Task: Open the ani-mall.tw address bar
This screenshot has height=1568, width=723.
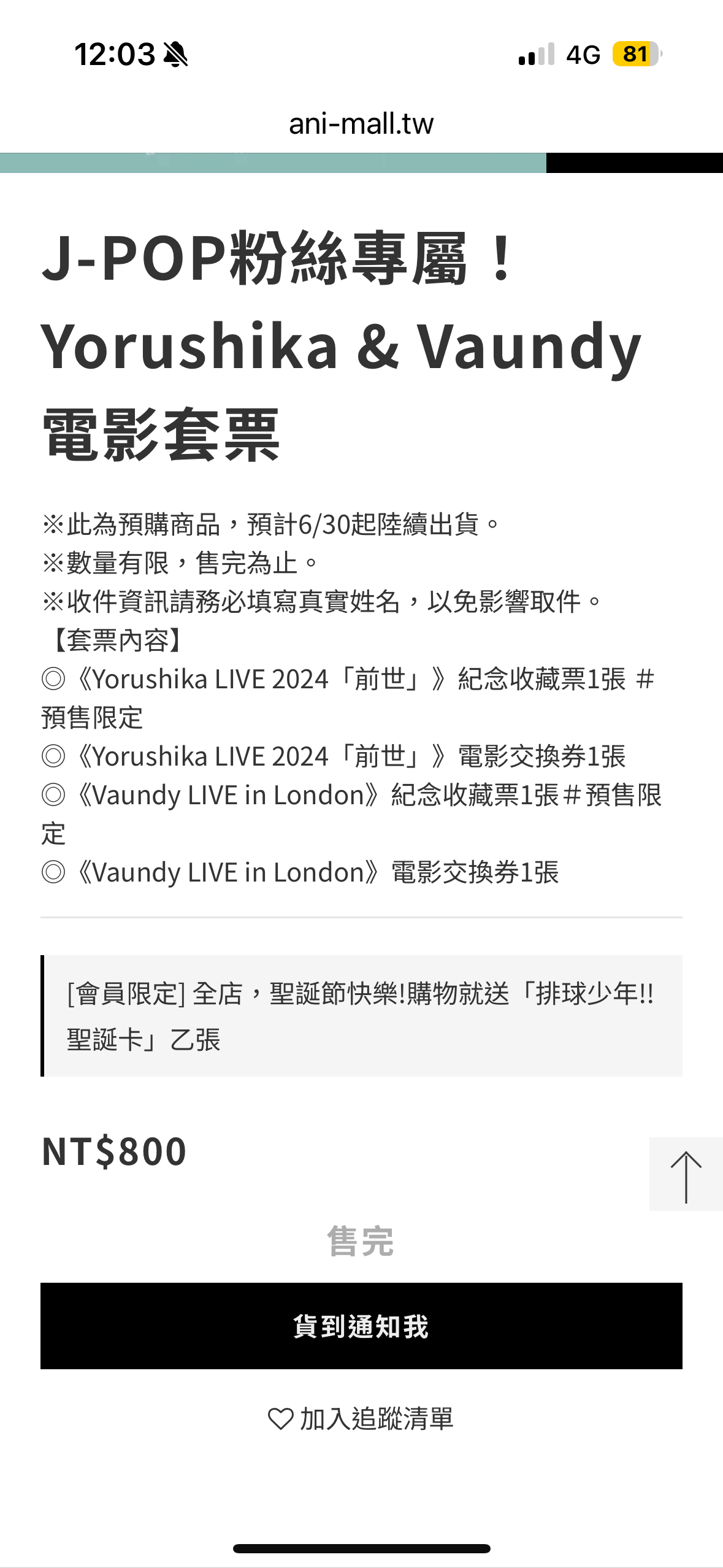Action: click(361, 123)
